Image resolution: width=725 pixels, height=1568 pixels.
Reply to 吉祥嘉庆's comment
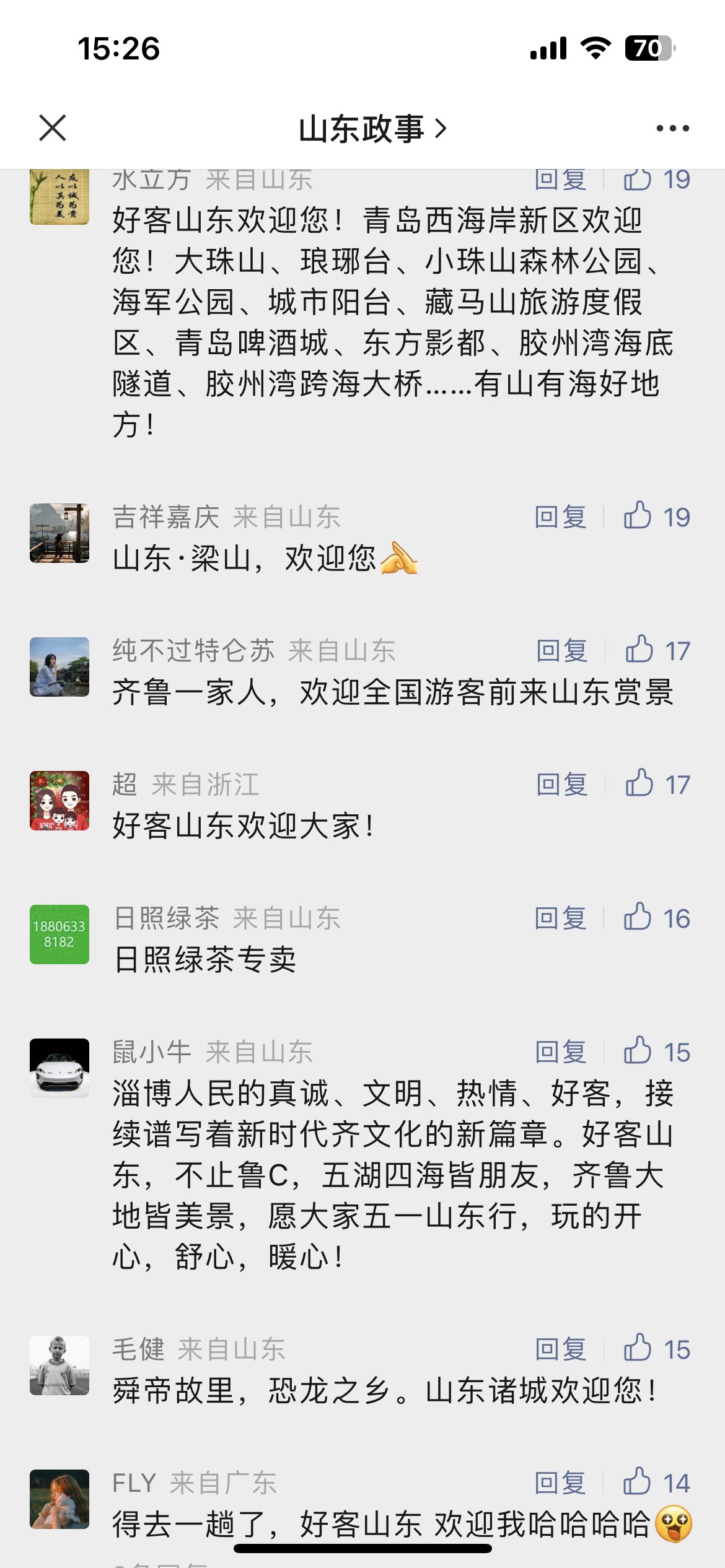561,516
